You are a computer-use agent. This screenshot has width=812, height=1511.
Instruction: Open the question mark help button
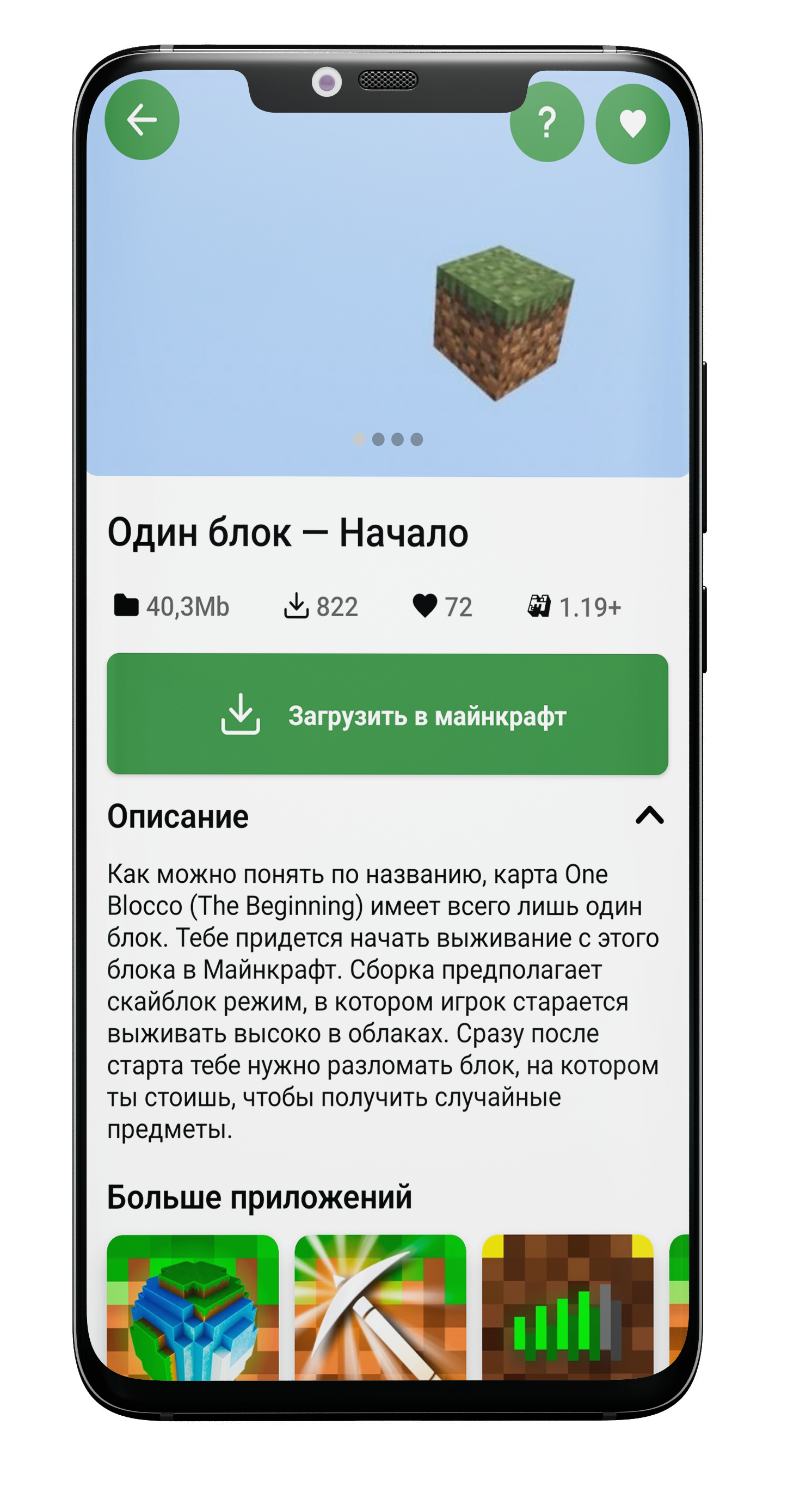(546, 122)
